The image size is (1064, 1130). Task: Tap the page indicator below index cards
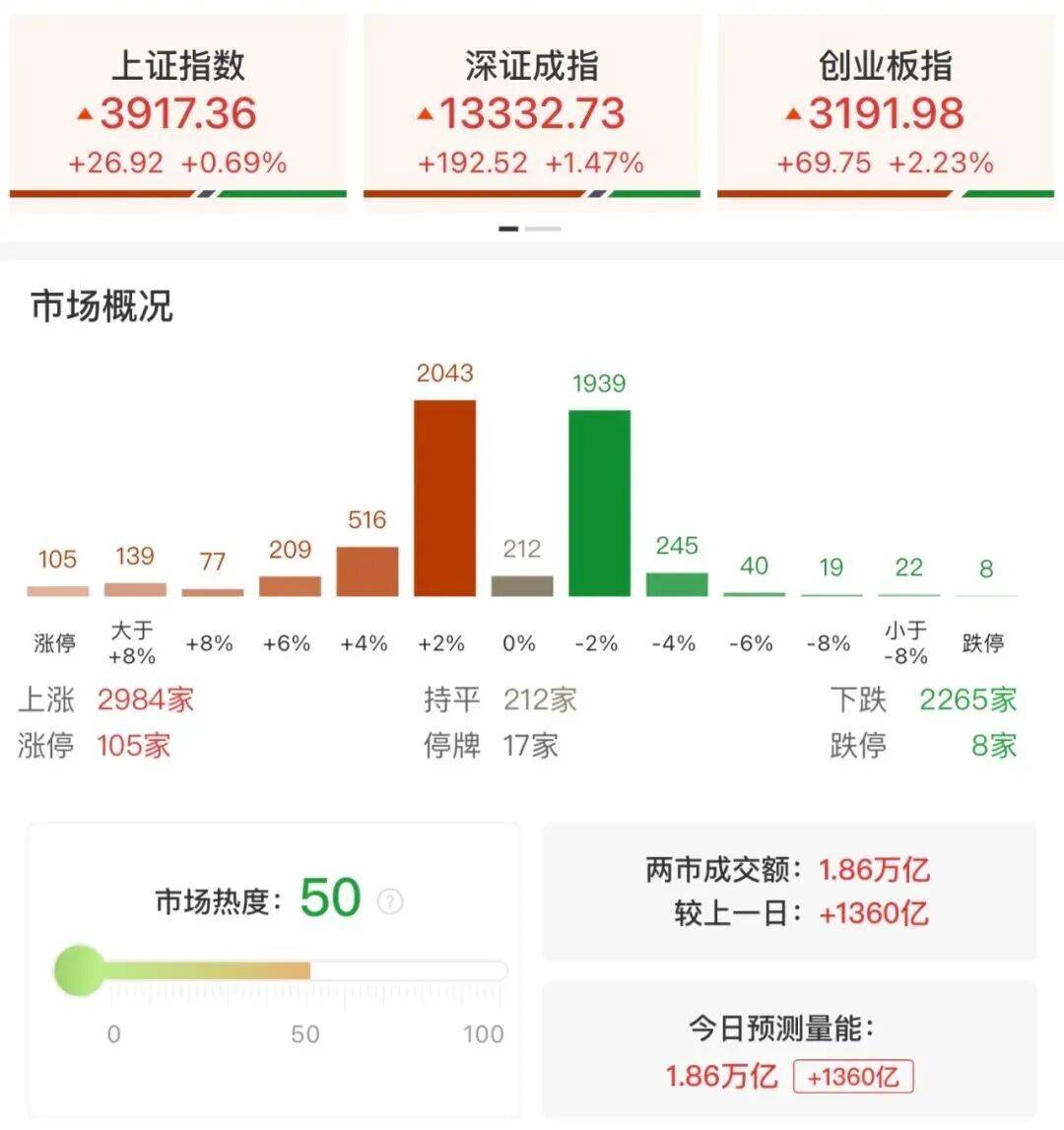click(530, 229)
